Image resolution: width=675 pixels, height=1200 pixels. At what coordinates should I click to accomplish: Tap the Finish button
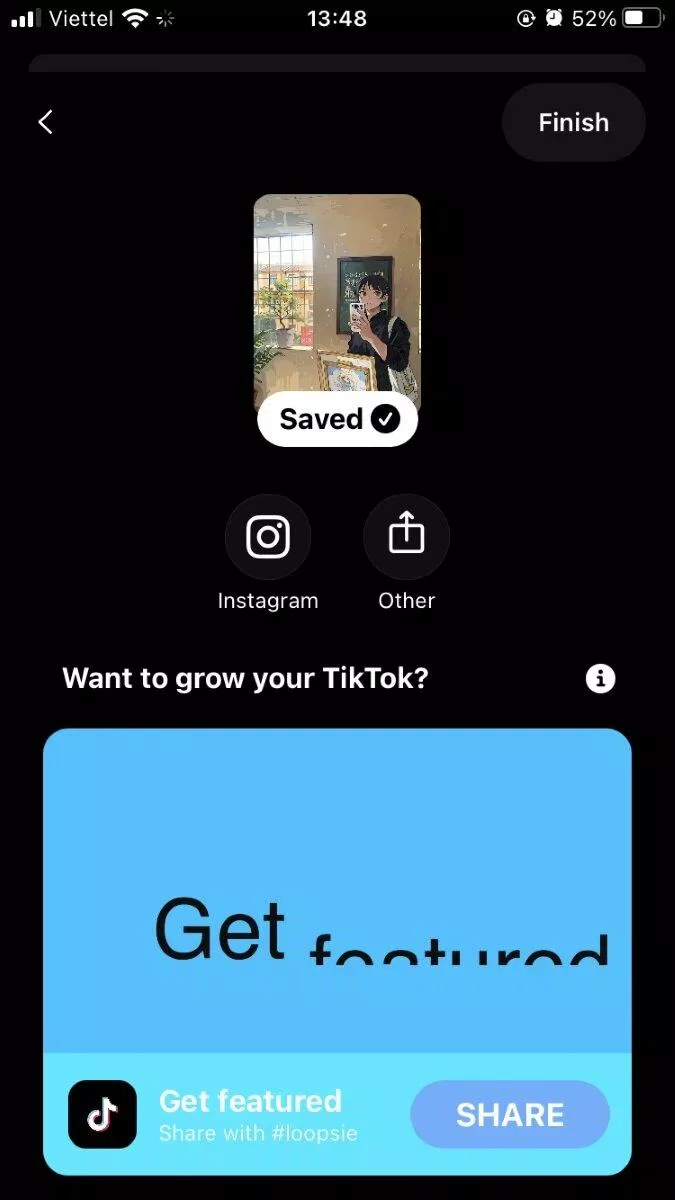point(573,122)
